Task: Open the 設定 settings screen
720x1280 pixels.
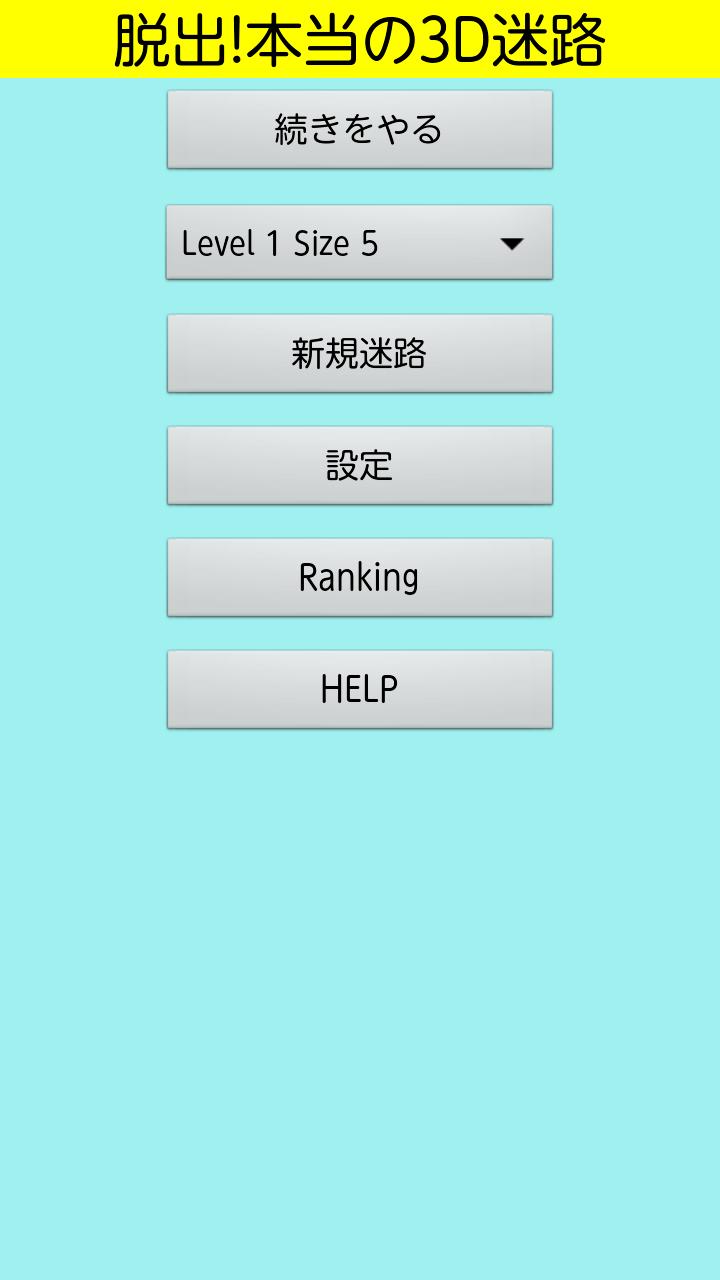Action: [x=359, y=465]
